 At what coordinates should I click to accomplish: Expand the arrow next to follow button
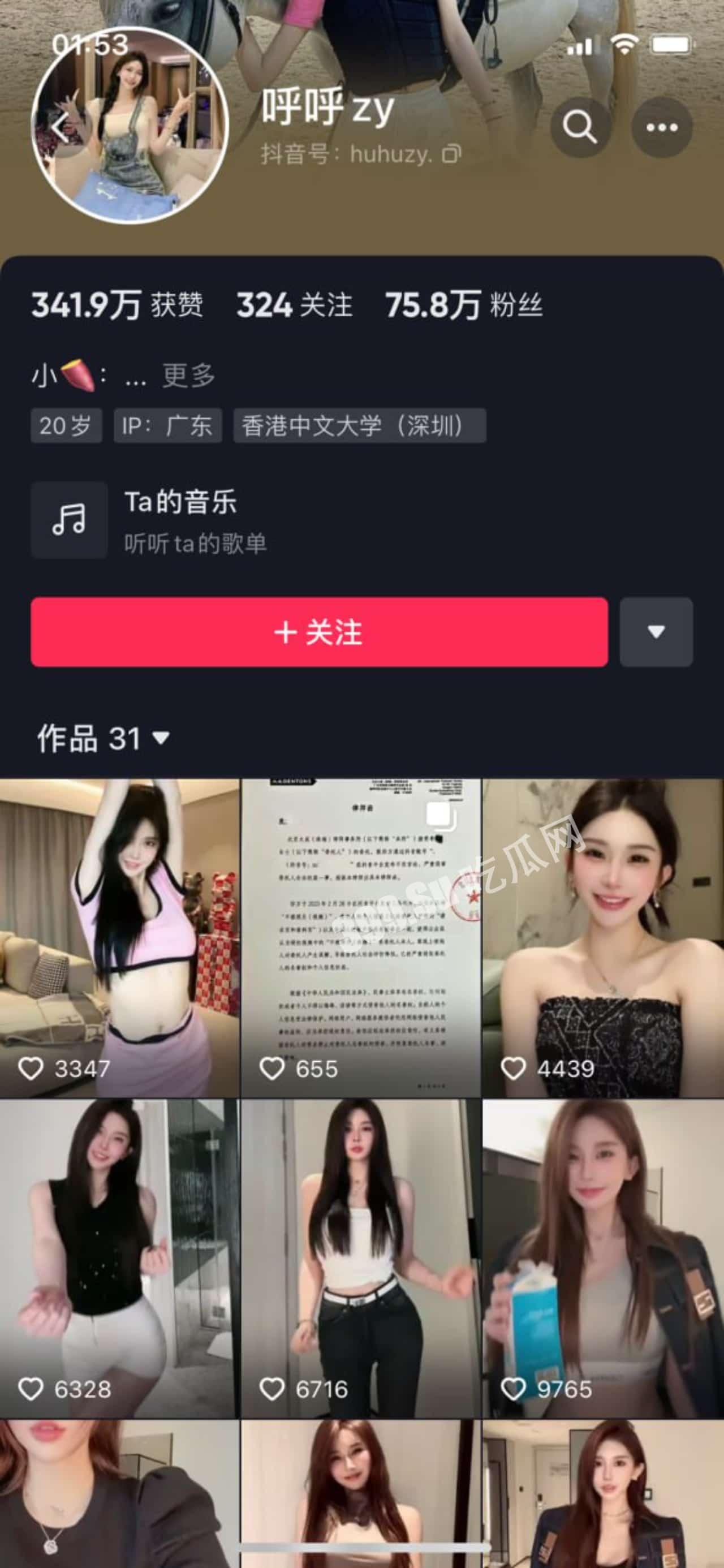point(656,632)
